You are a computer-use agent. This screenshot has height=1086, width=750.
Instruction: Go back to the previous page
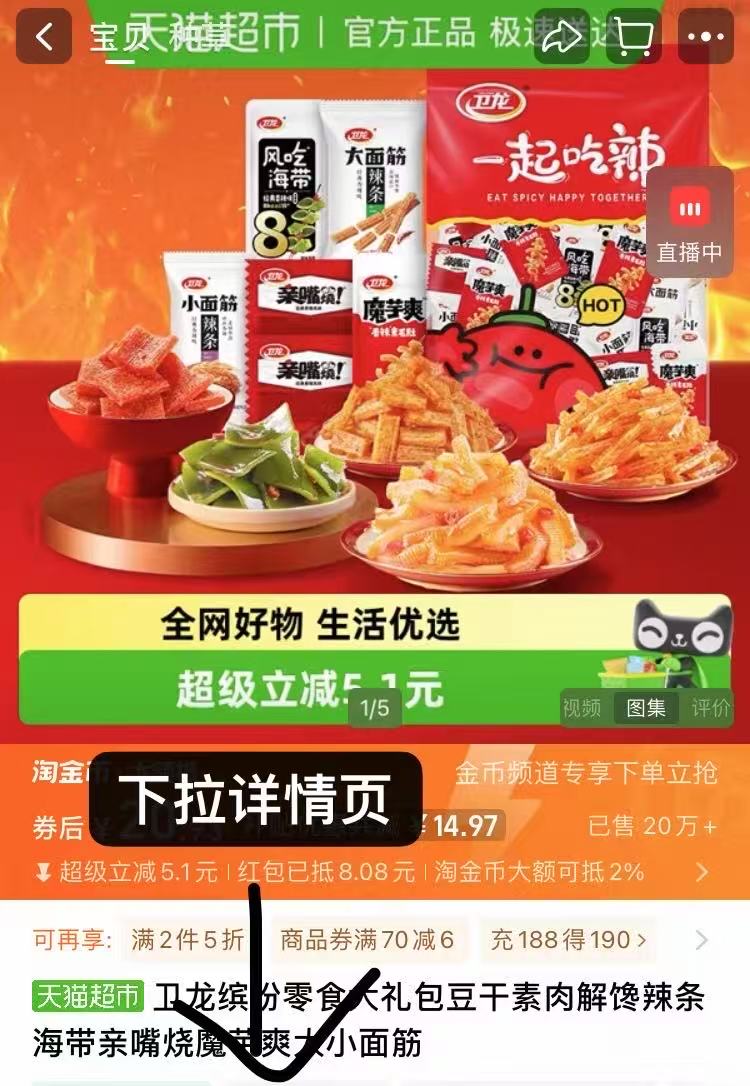[x=44, y=37]
